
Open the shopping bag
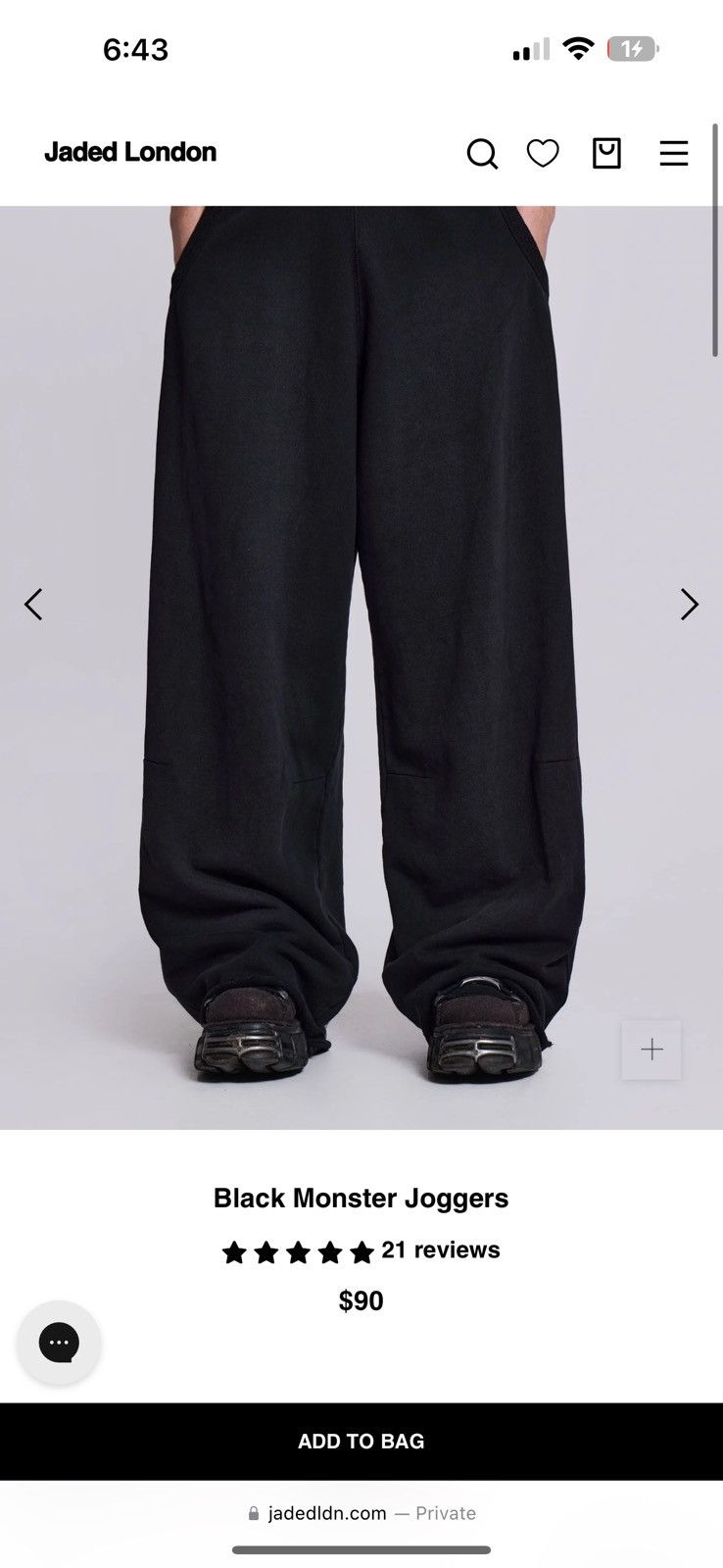point(606,153)
